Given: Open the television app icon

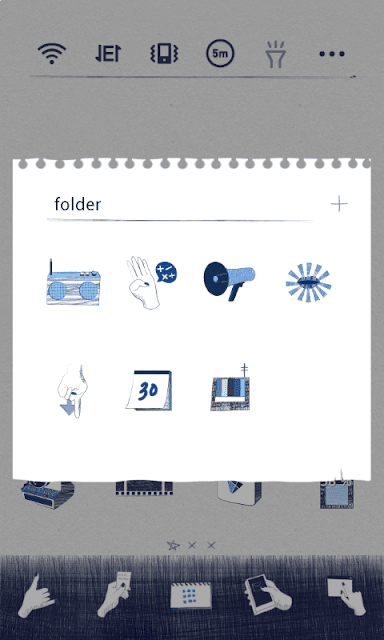Looking at the screenshot, I should 230,388.
